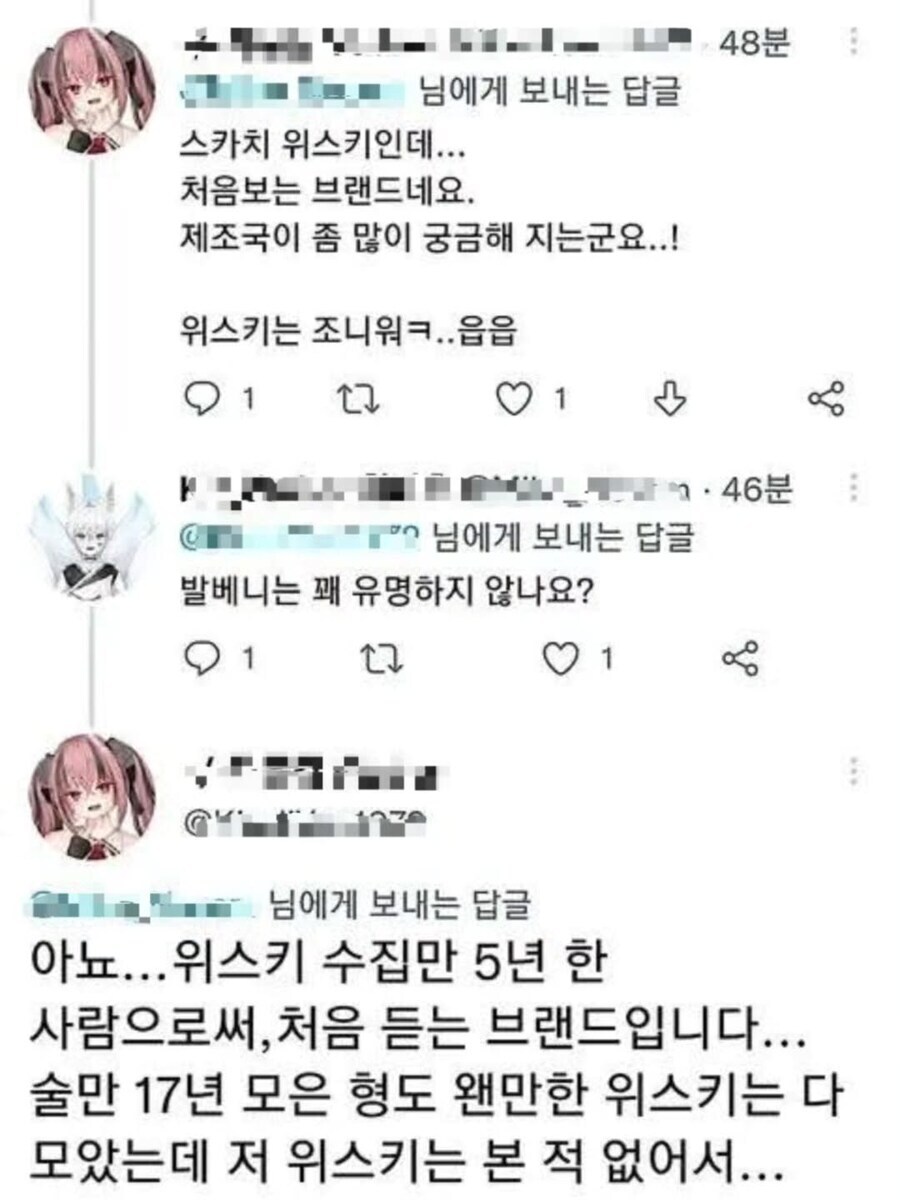Share the 스카치 위스키 tweet
The image size is (900, 1200).
(826, 399)
